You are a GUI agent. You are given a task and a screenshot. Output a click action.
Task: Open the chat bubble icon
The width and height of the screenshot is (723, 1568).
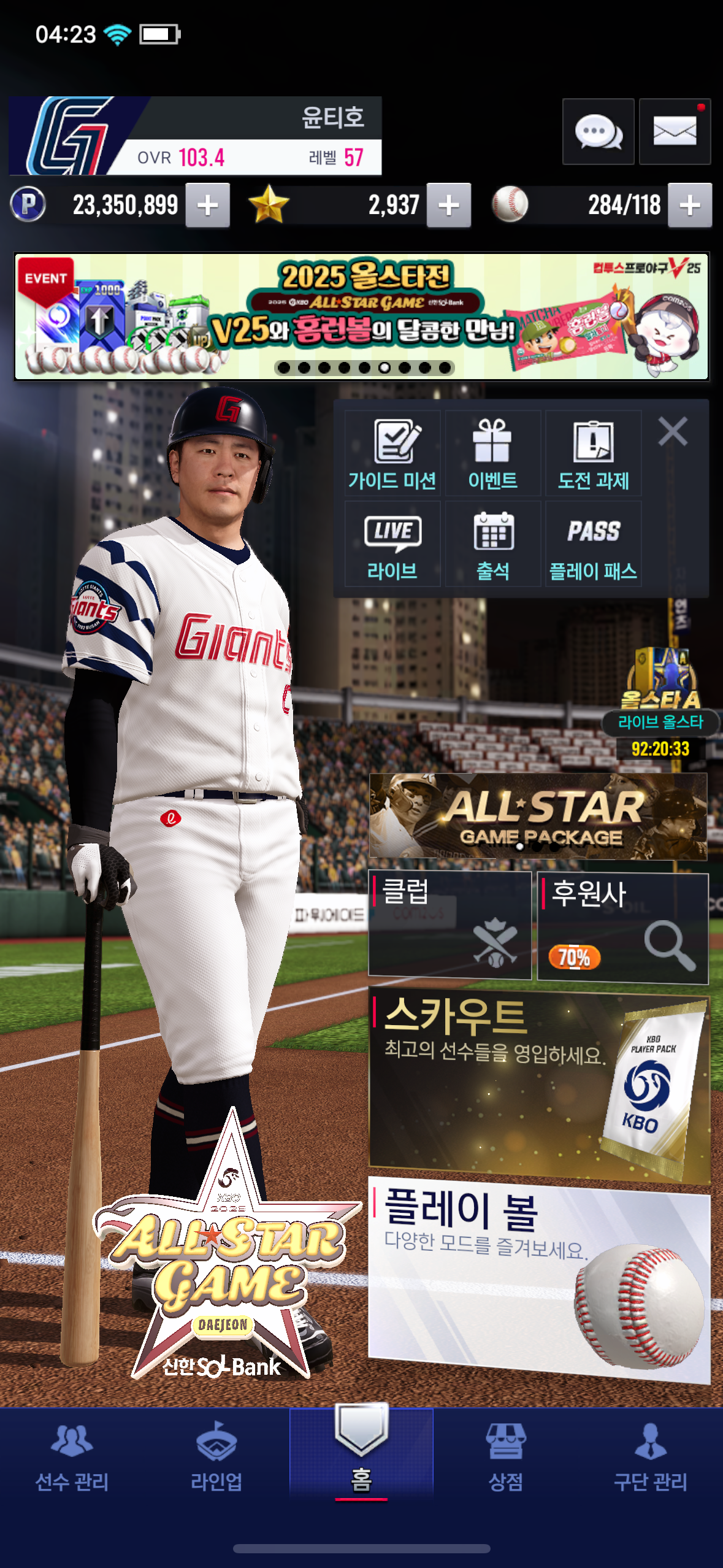[598, 131]
